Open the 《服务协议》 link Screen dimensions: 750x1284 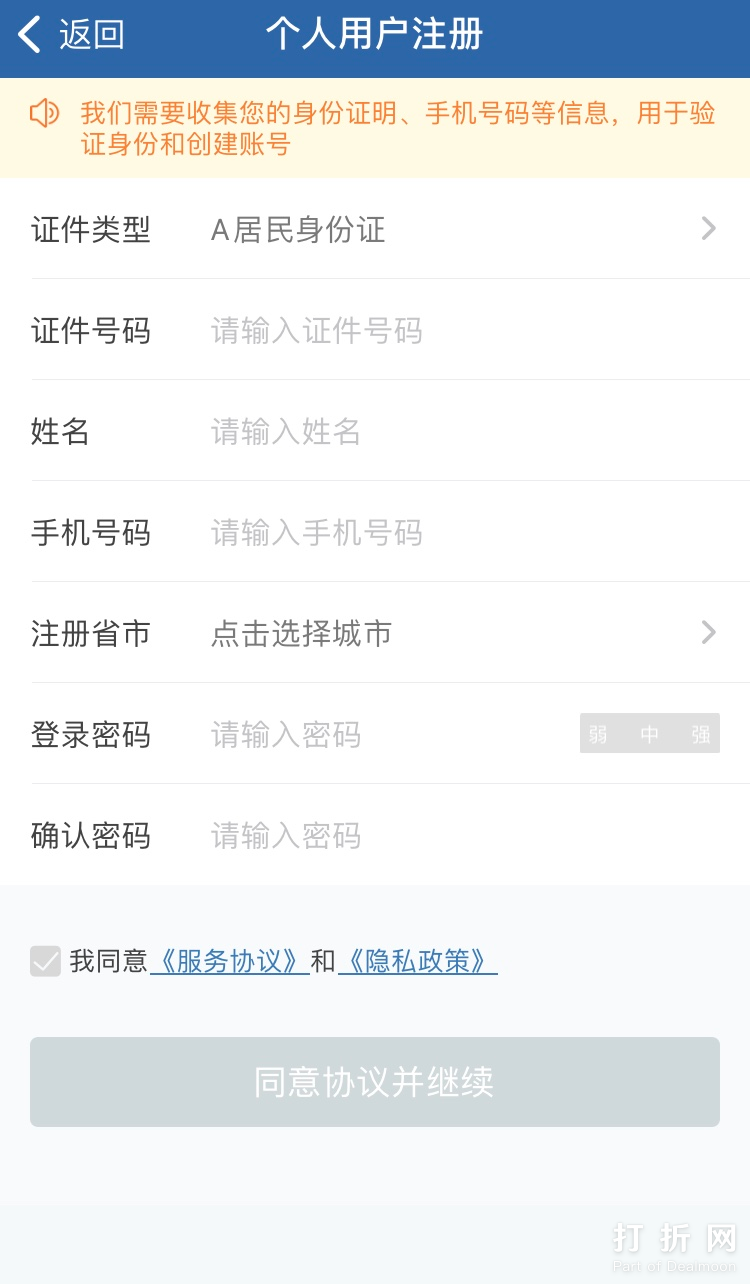(229, 961)
